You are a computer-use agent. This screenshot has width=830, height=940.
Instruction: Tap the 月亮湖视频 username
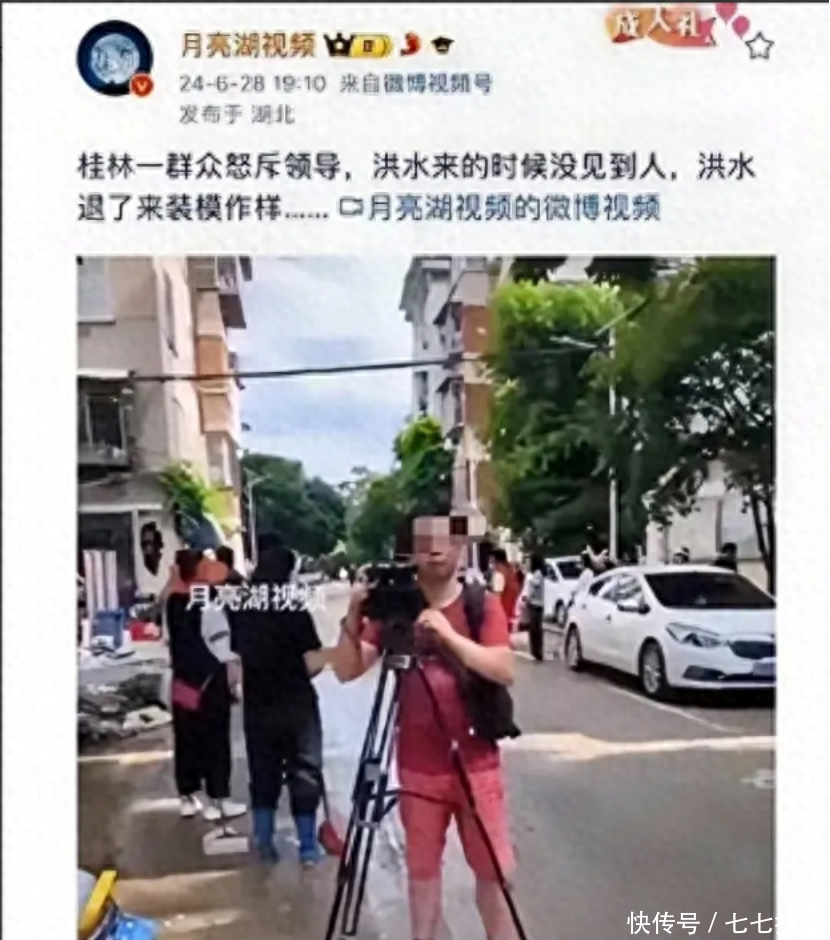[x=248, y=44]
